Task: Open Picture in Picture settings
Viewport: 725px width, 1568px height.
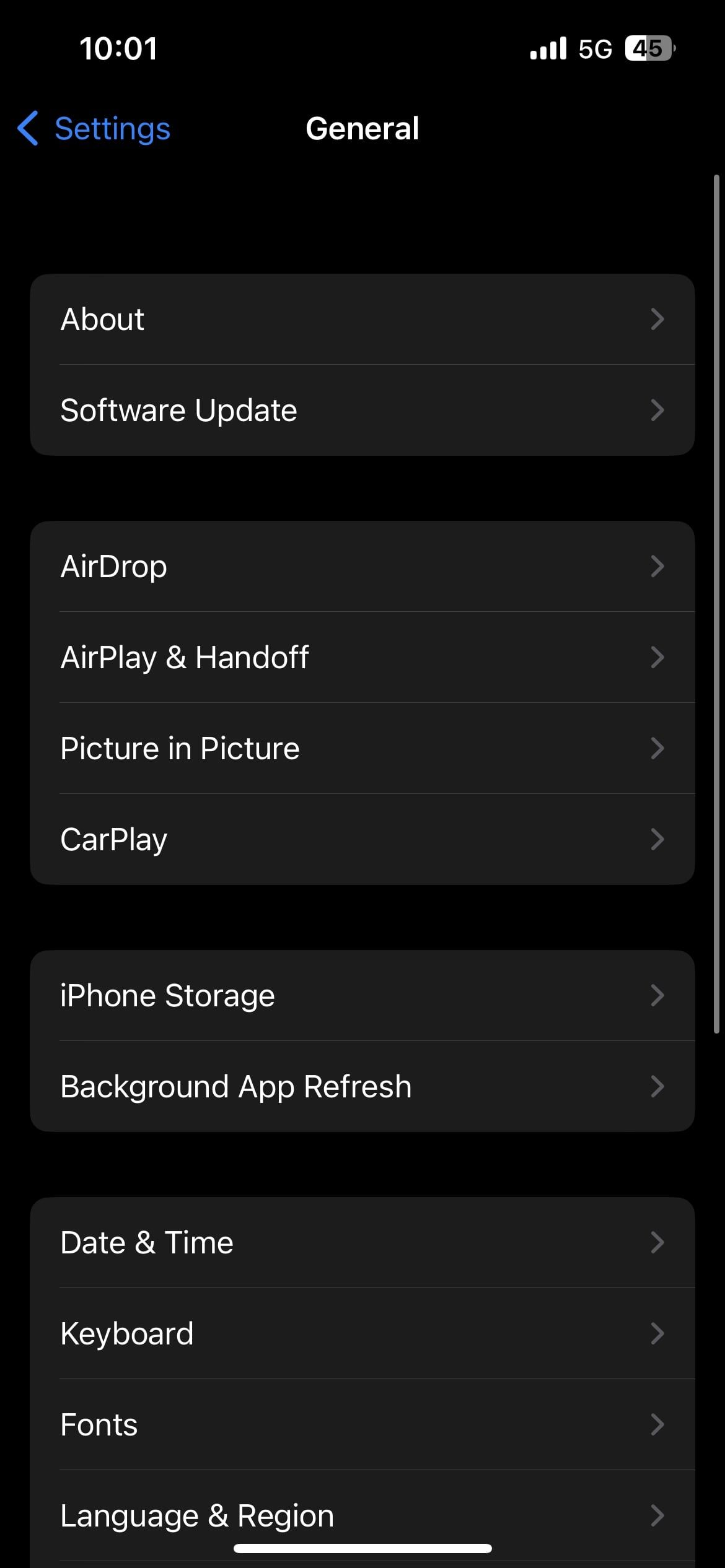Action: coord(362,748)
